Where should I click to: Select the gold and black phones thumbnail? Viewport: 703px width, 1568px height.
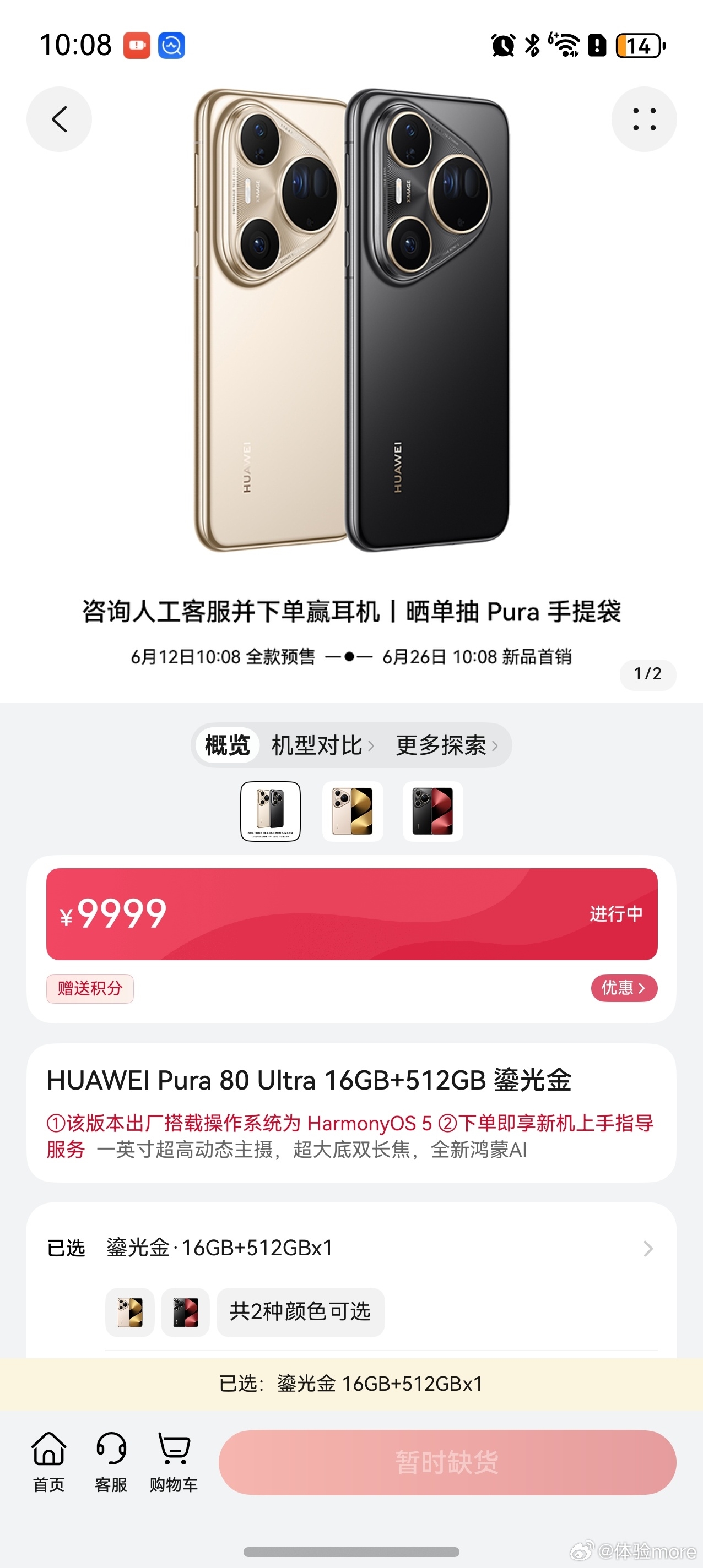(271, 812)
